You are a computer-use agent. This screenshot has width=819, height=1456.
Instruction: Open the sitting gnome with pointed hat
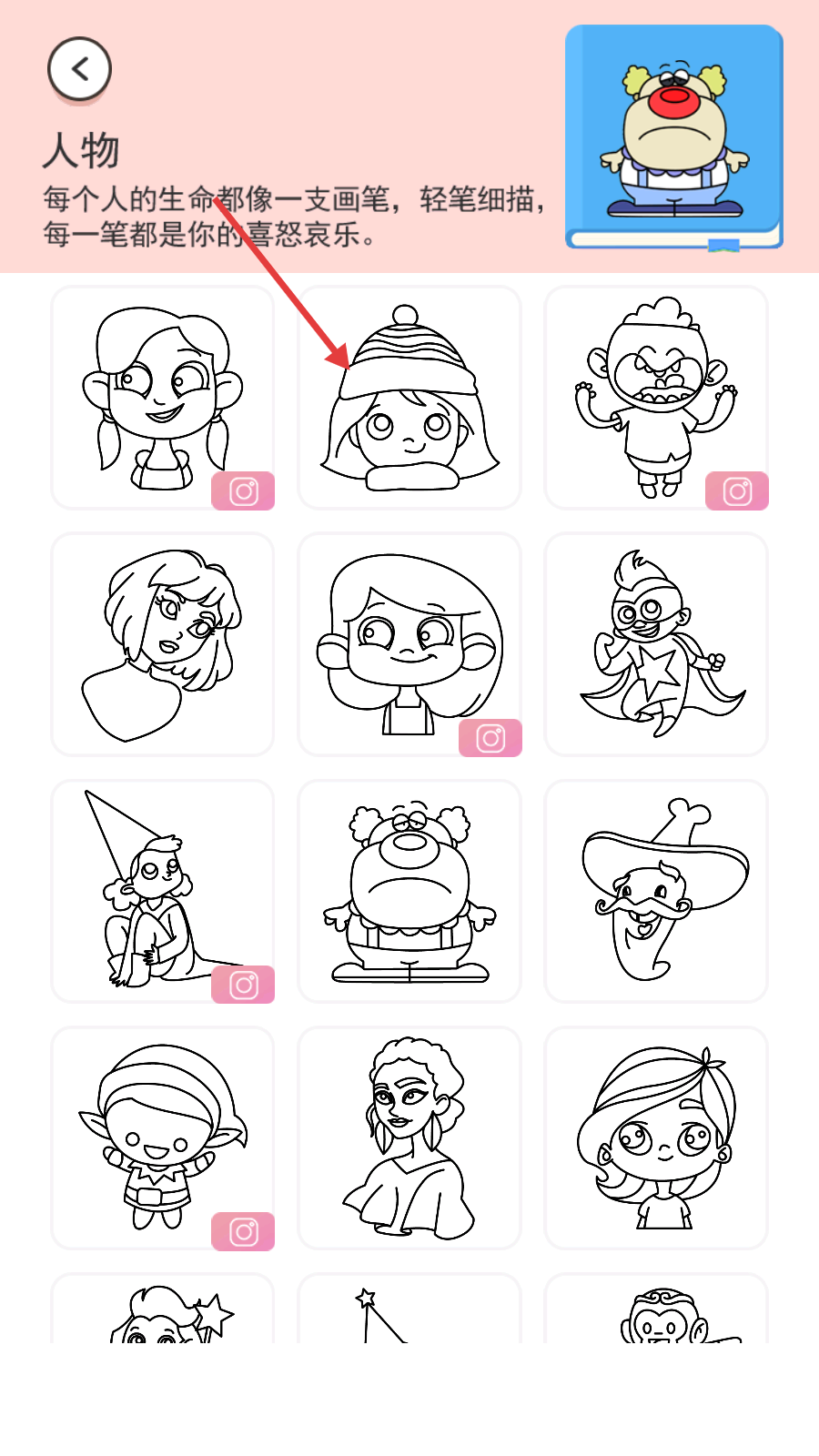(162, 891)
